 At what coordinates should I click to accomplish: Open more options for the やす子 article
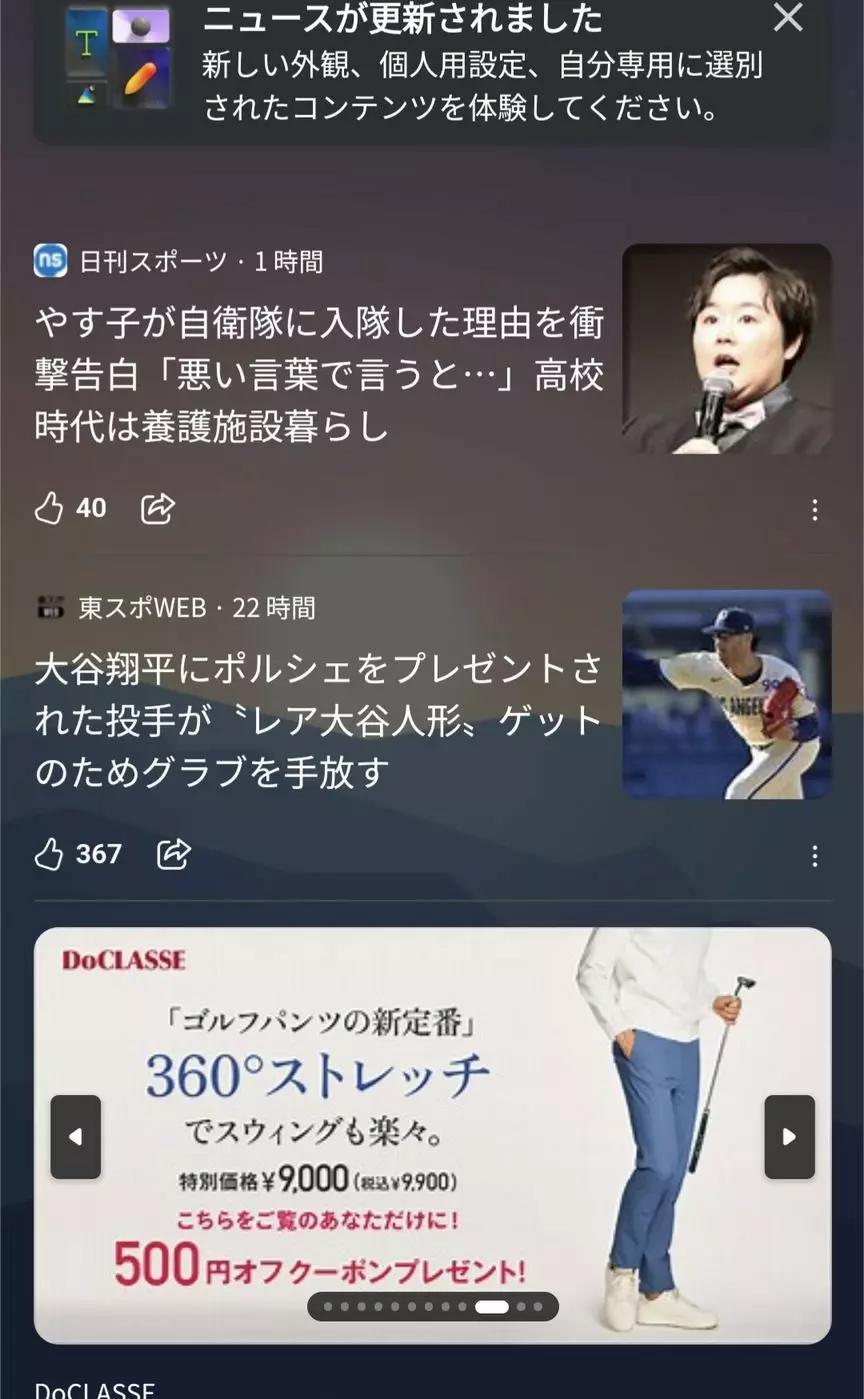tap(815, 510)
